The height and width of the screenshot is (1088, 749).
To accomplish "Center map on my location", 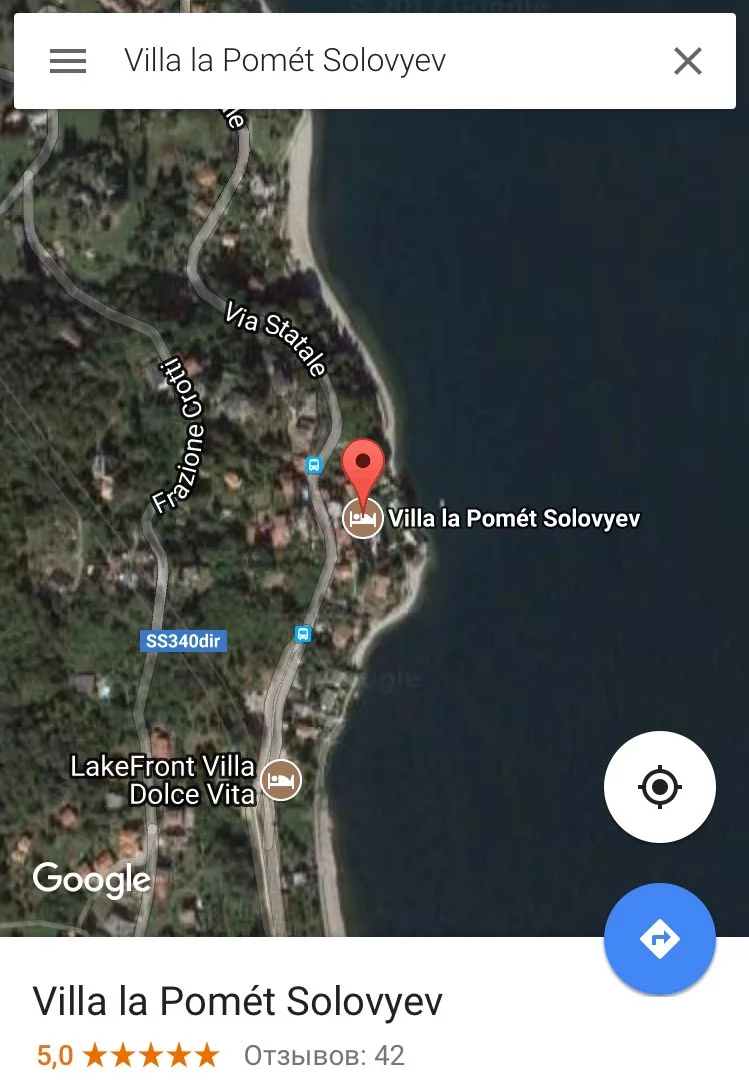I will 659,787.
